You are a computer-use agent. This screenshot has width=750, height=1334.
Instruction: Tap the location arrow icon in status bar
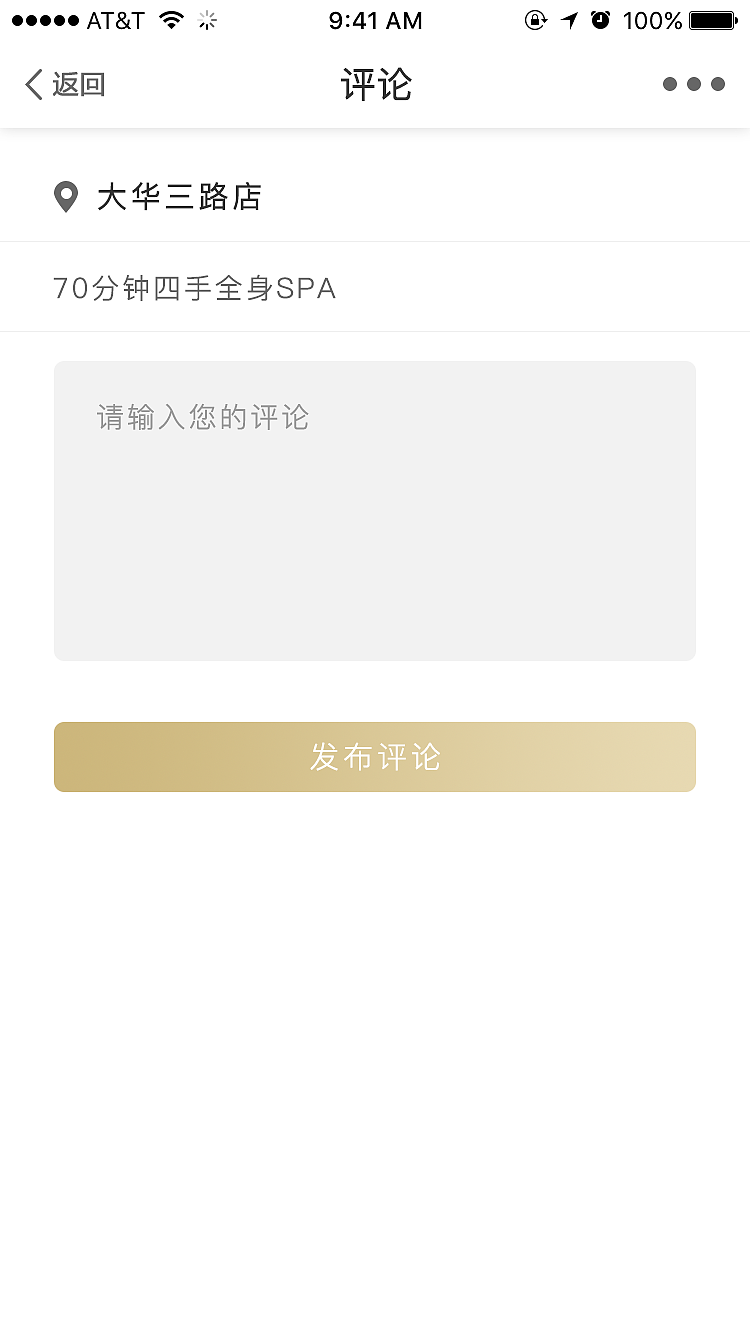(566, 19)
